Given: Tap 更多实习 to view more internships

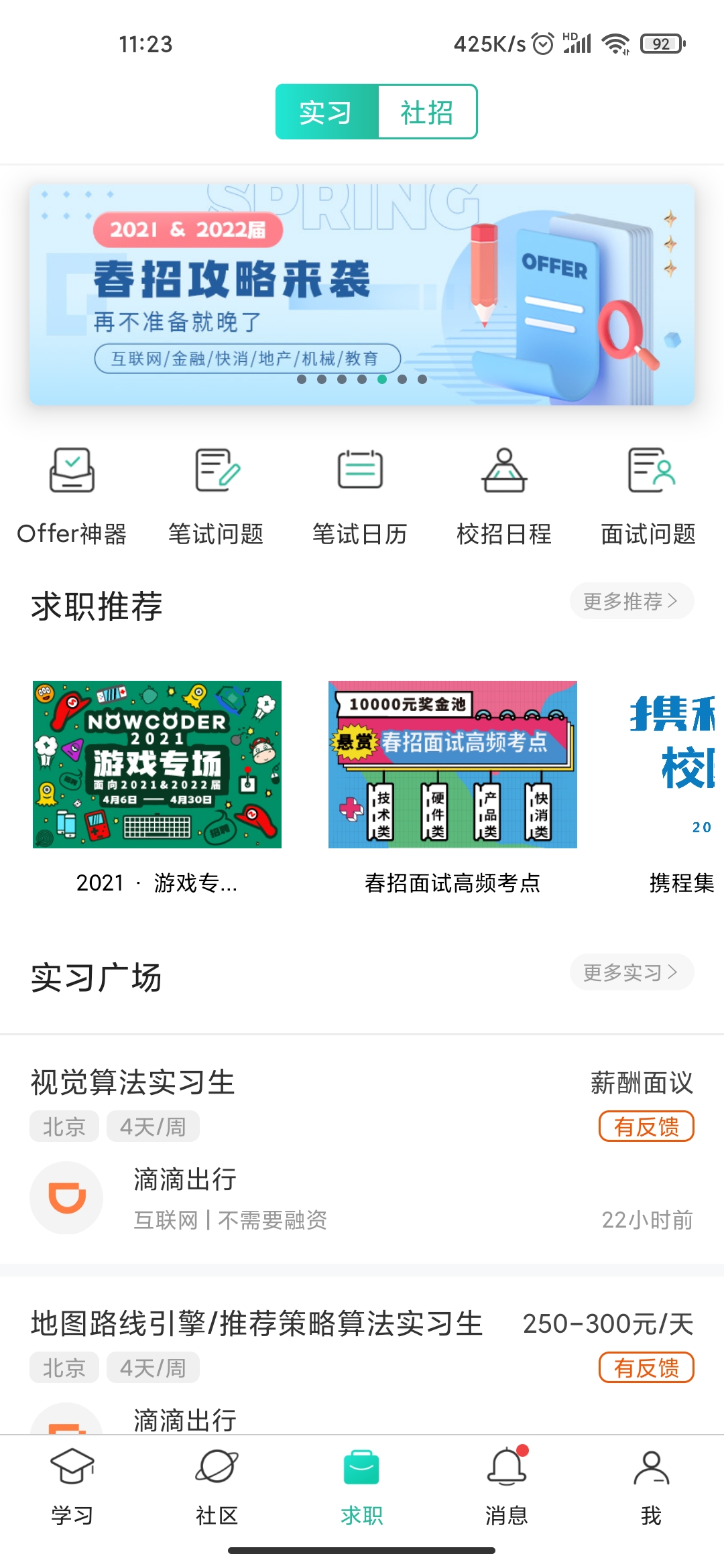Looking at the screenshot, I should (x=631, y=972).
